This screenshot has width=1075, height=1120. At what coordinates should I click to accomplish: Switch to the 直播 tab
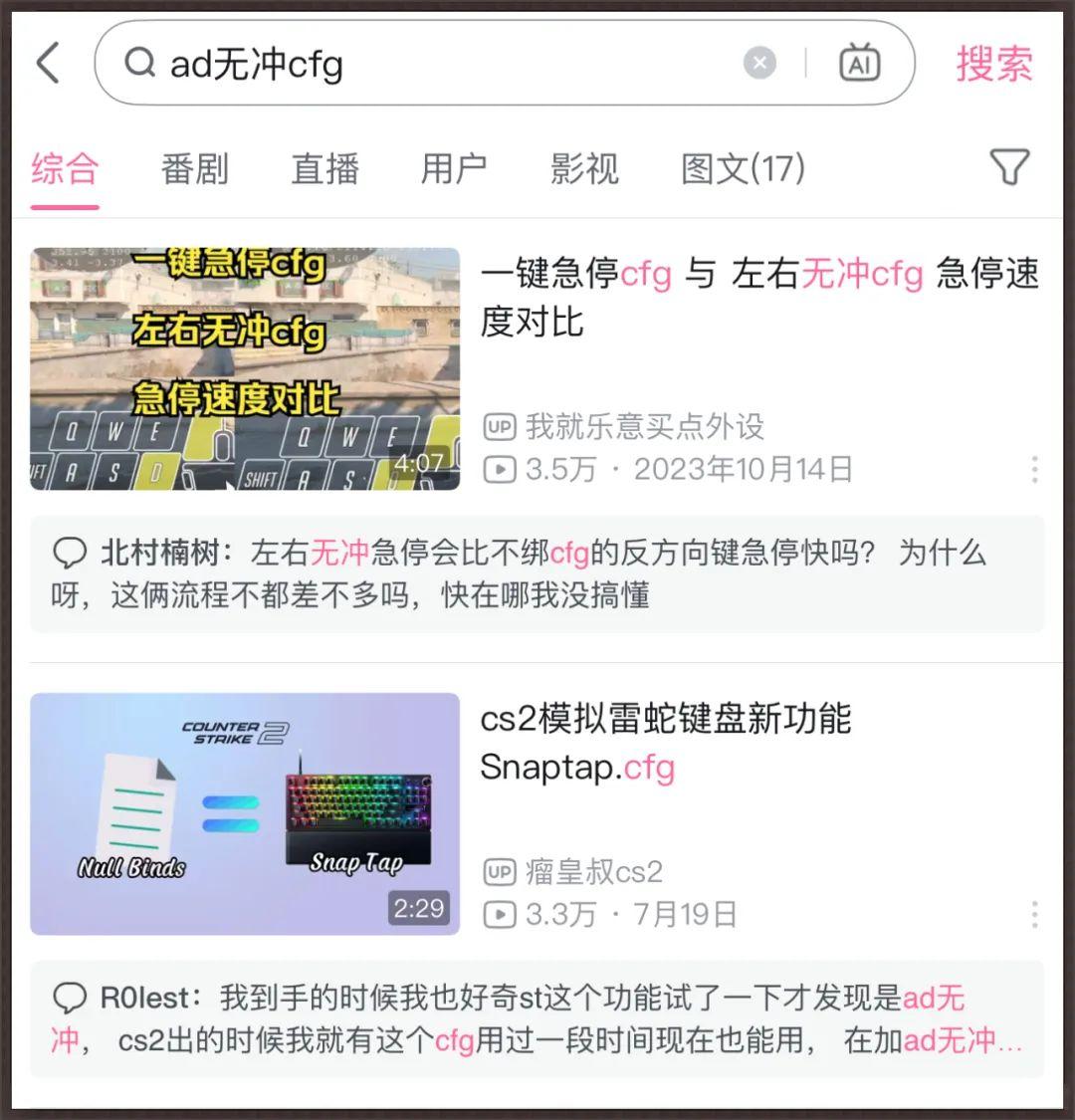tap(324, 168)
